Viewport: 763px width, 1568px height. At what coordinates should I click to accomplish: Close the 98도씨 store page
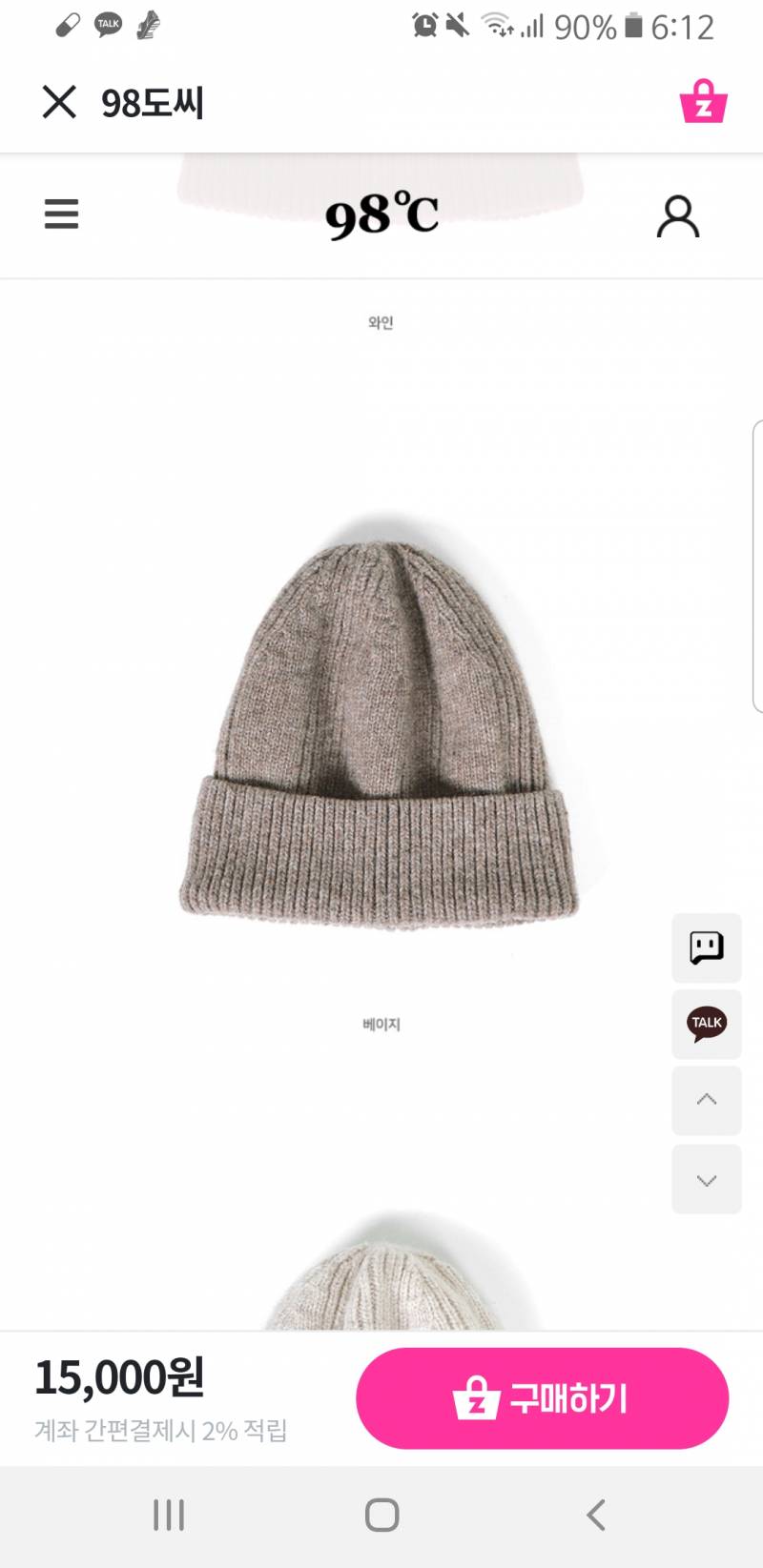point(59,102)
